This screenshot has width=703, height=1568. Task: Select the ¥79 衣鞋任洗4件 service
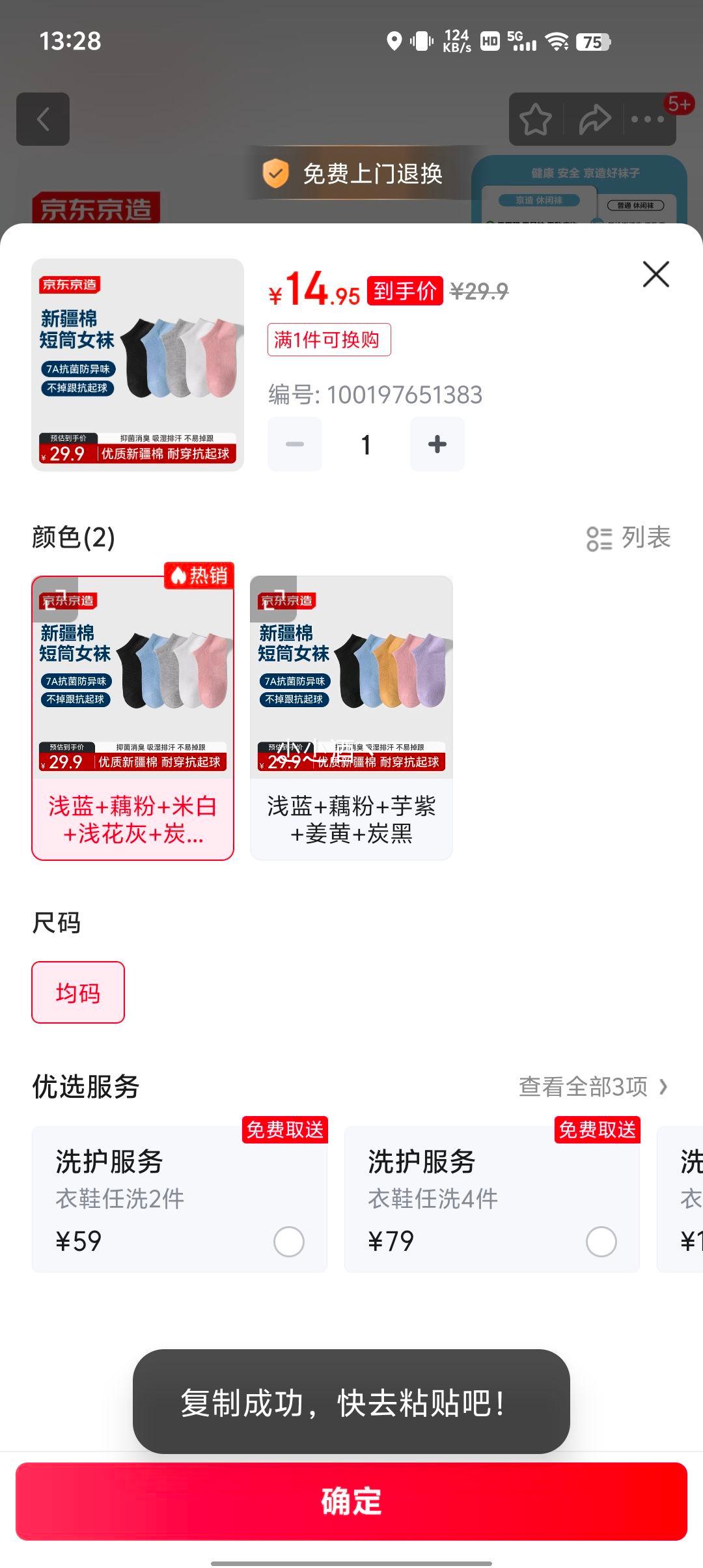(x=601, y=1241)
